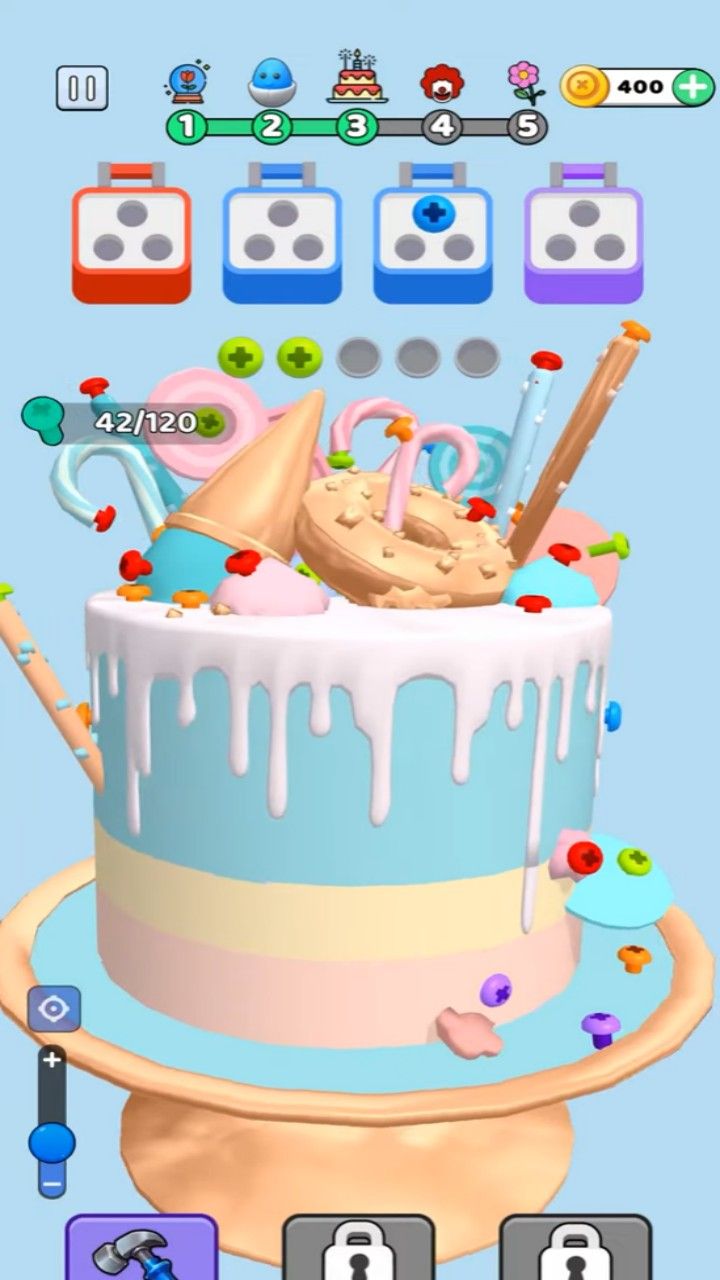Image resolution: width=720 pixels, height=1280 pixels.
Task: Pause the game
Action: [x=81, y=88]
